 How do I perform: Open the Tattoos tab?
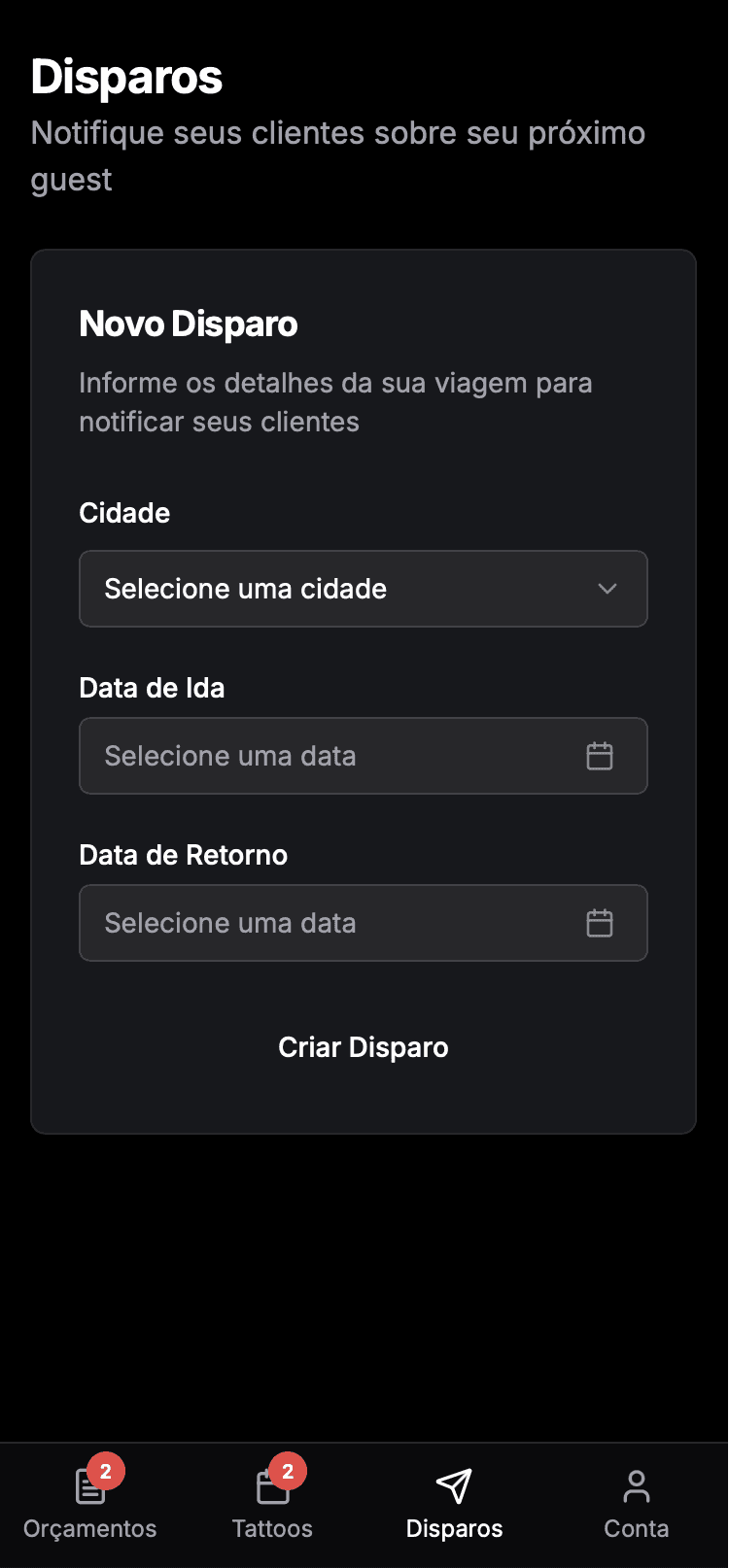[x=272, y=1504]
